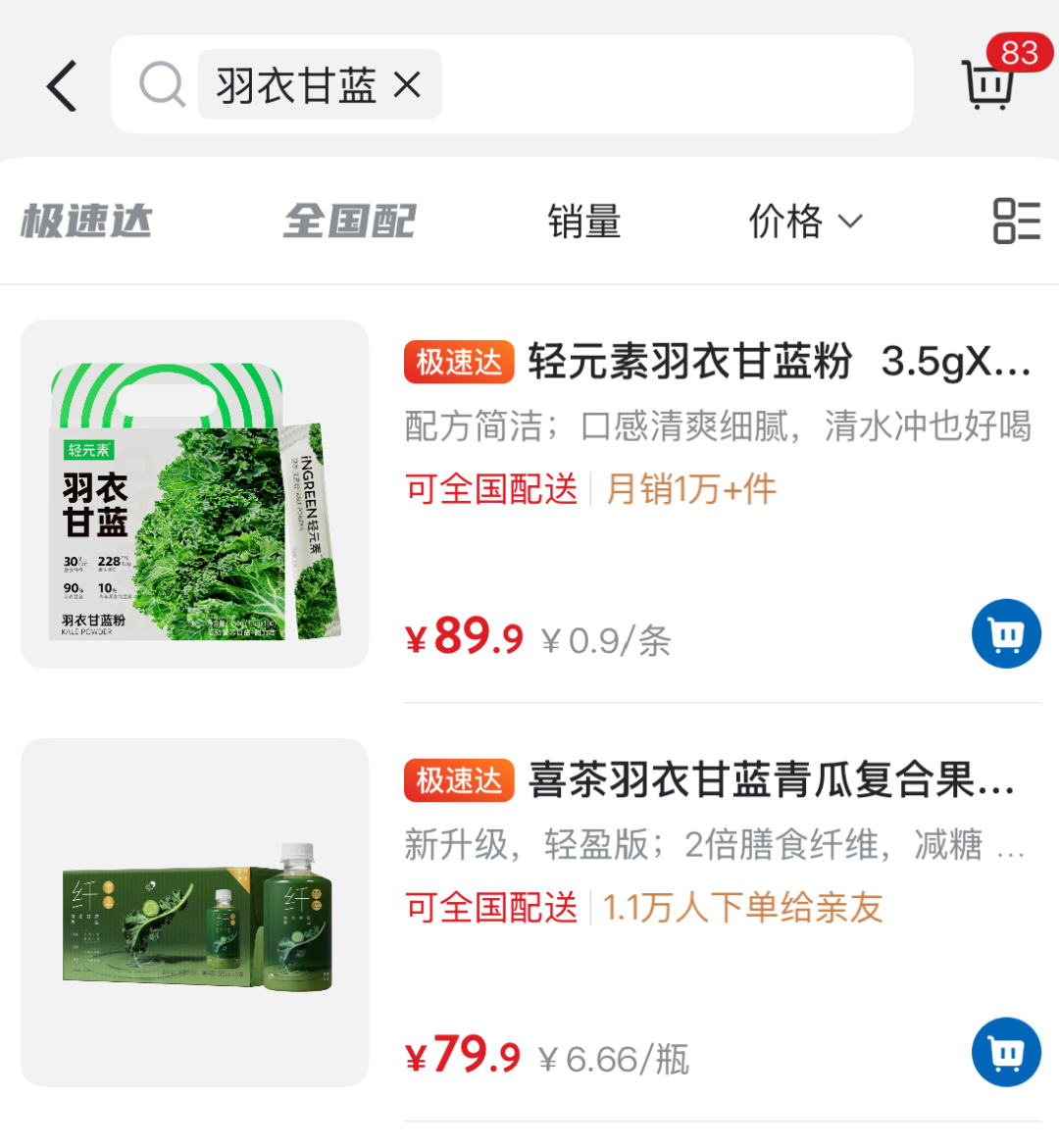Viewport: 1059px width, 1148px height.
Task: Remove the 羽衣甘蓝 search term
Action: [x=407, y=85]
